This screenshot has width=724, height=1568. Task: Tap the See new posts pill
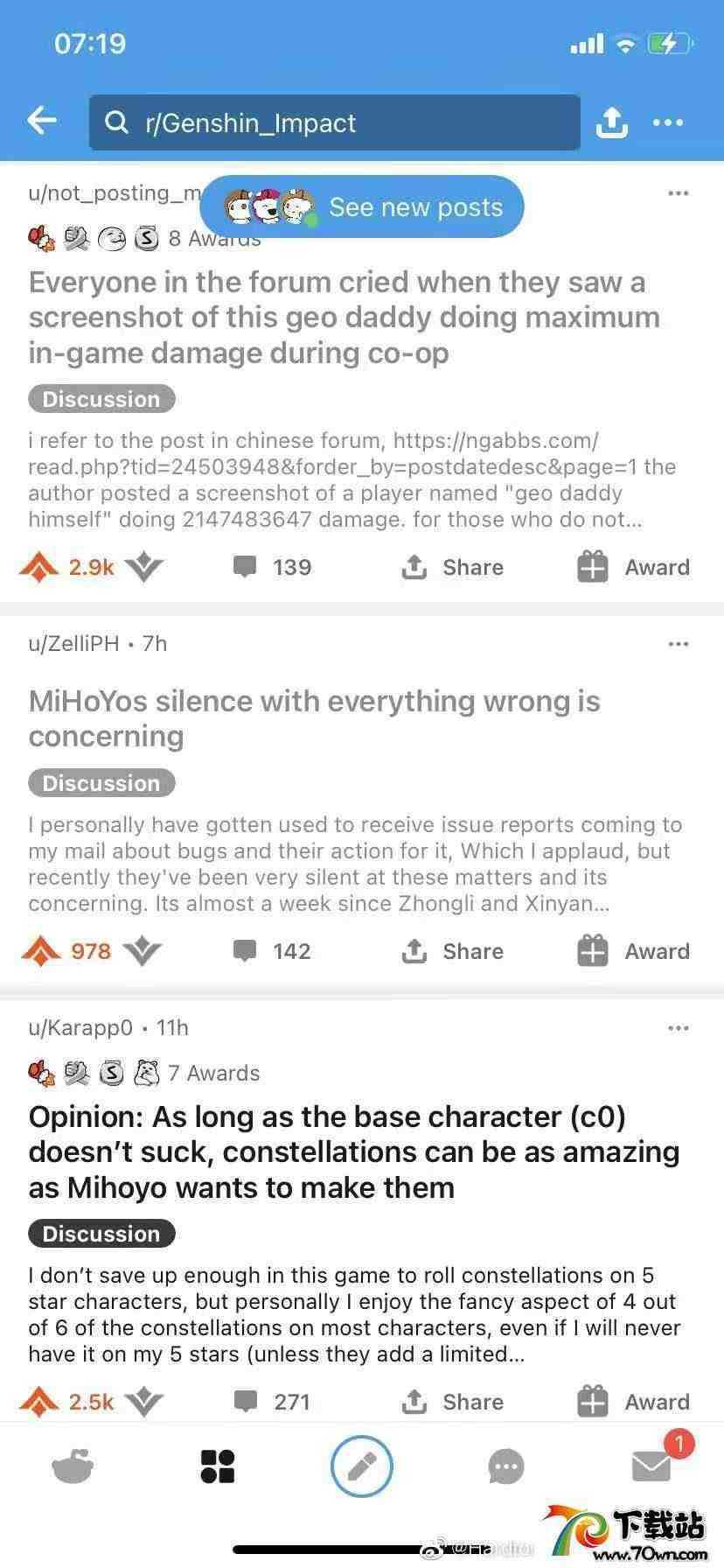click(x=362, y=207)
